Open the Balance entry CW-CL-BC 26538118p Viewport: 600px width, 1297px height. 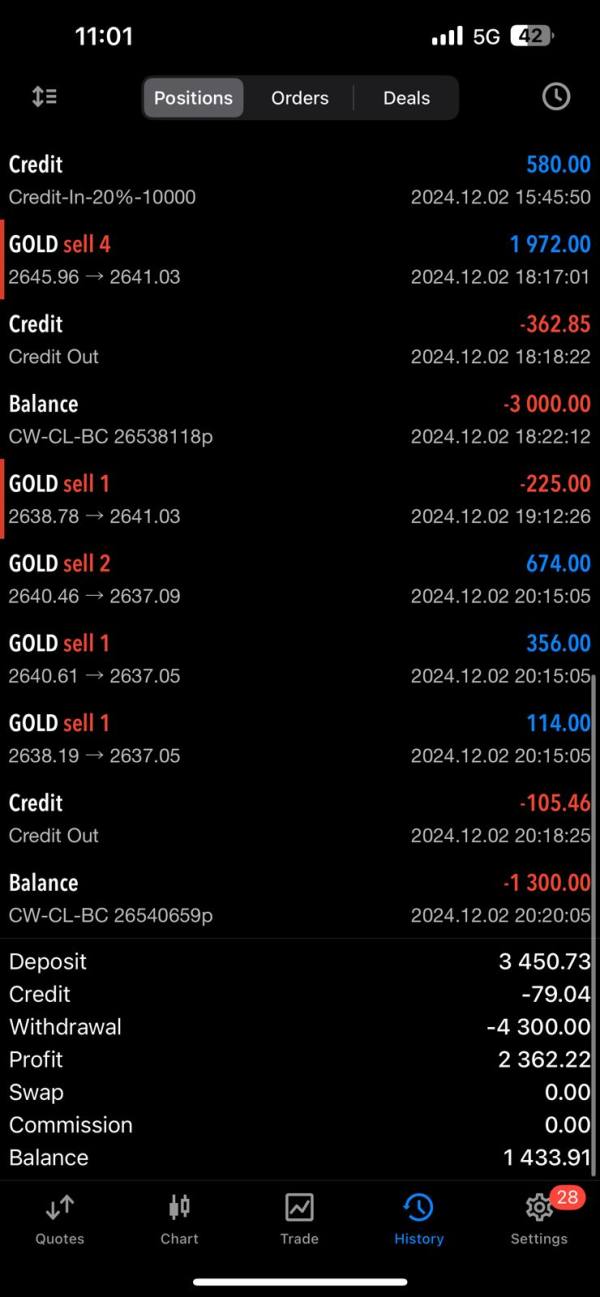(x=300, y=419)
